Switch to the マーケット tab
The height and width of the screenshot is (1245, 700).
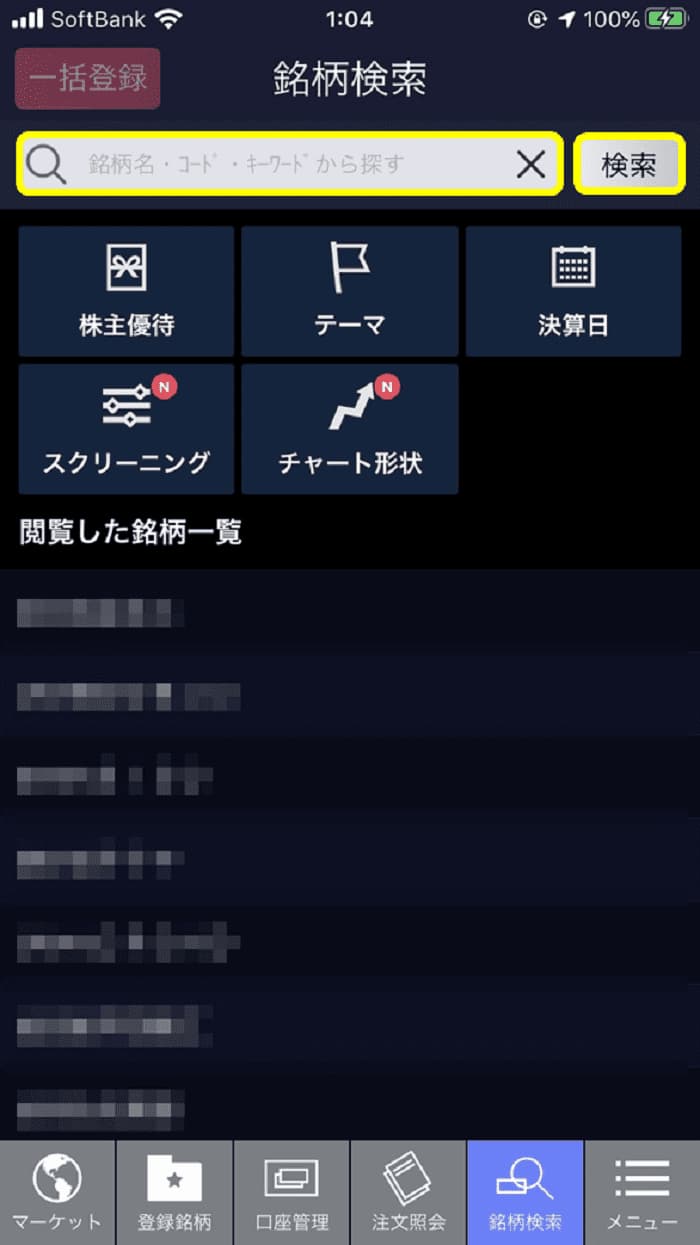[x=57, y=1193]
